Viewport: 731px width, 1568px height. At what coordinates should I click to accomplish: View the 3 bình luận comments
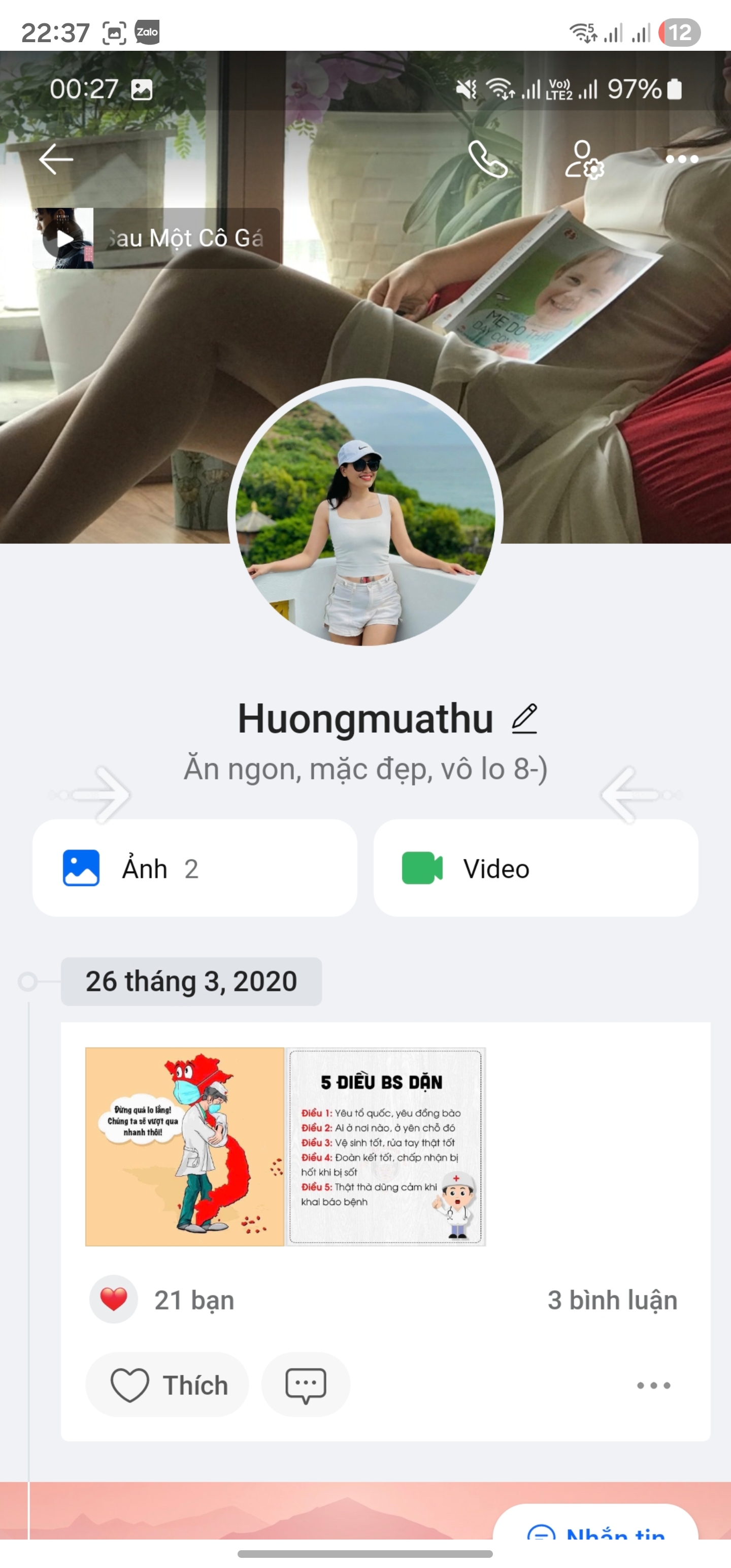(x=612, y=1299)
